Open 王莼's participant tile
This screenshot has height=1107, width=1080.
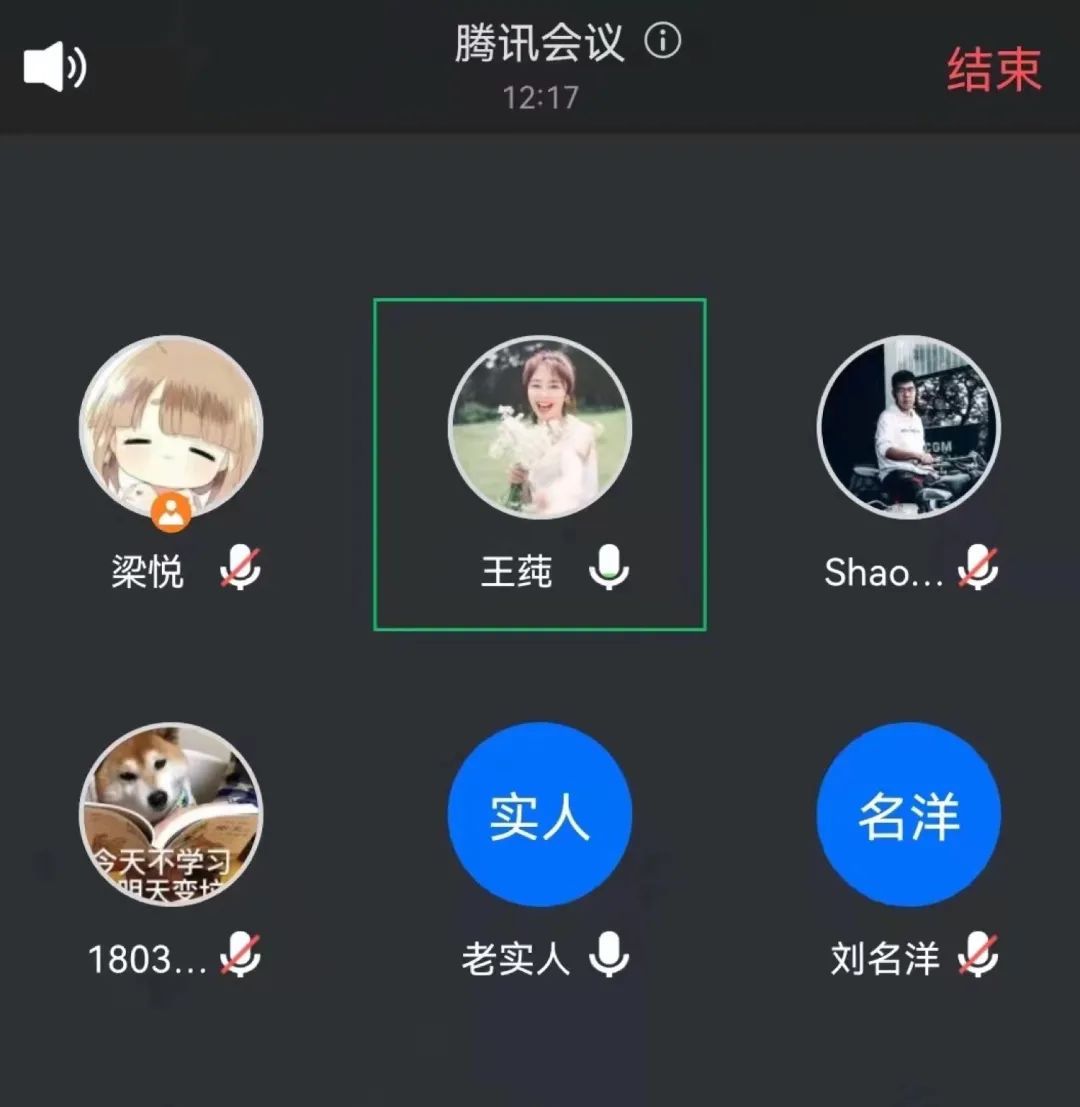pyautogui.click(x=540, y=428)
